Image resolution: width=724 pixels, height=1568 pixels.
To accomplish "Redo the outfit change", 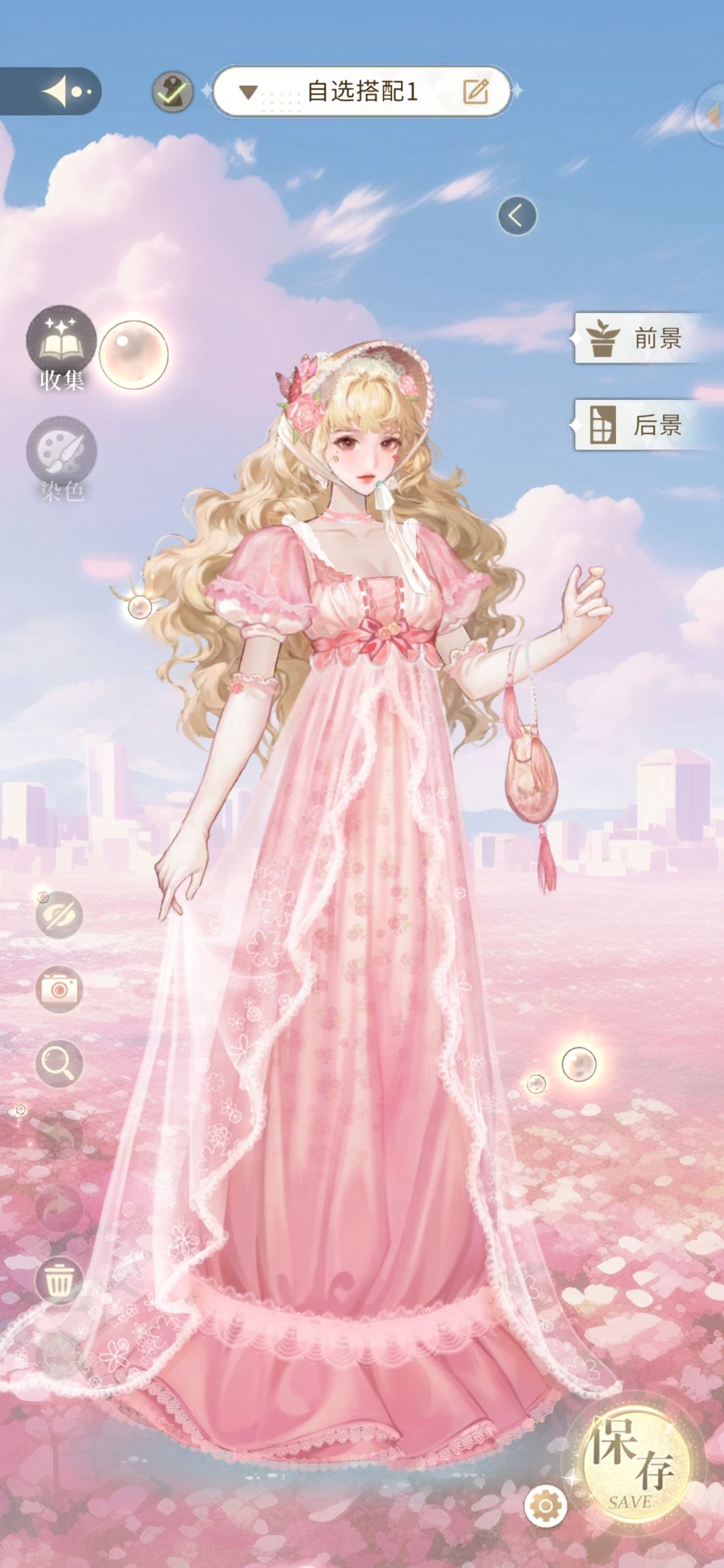I will (59, 1210).
